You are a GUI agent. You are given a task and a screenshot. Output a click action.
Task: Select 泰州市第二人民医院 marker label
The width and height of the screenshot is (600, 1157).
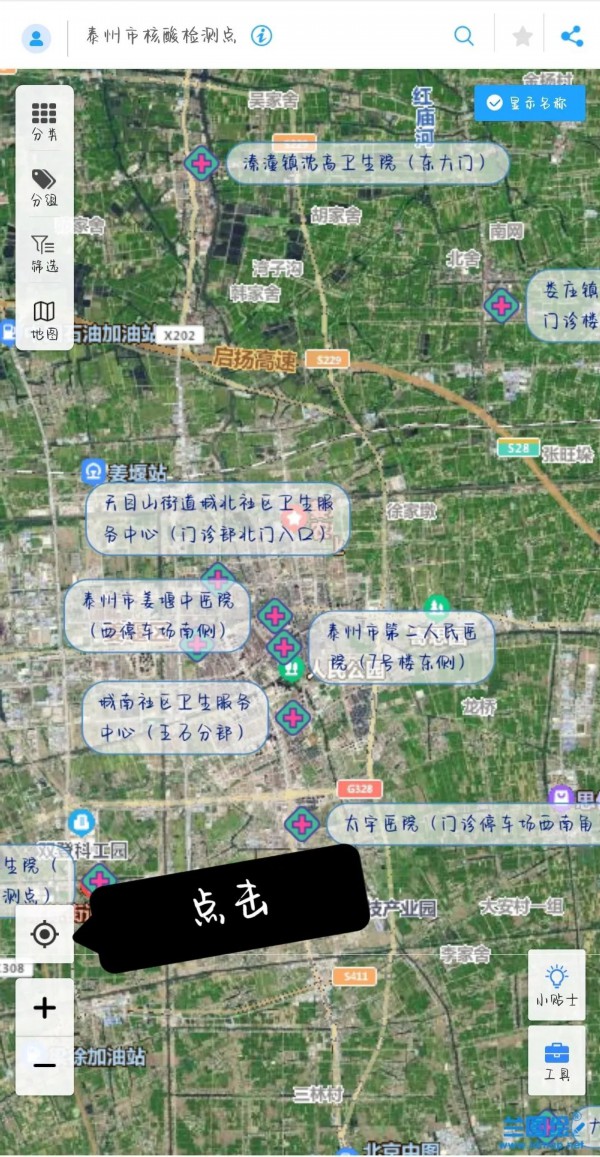point(400,646)
